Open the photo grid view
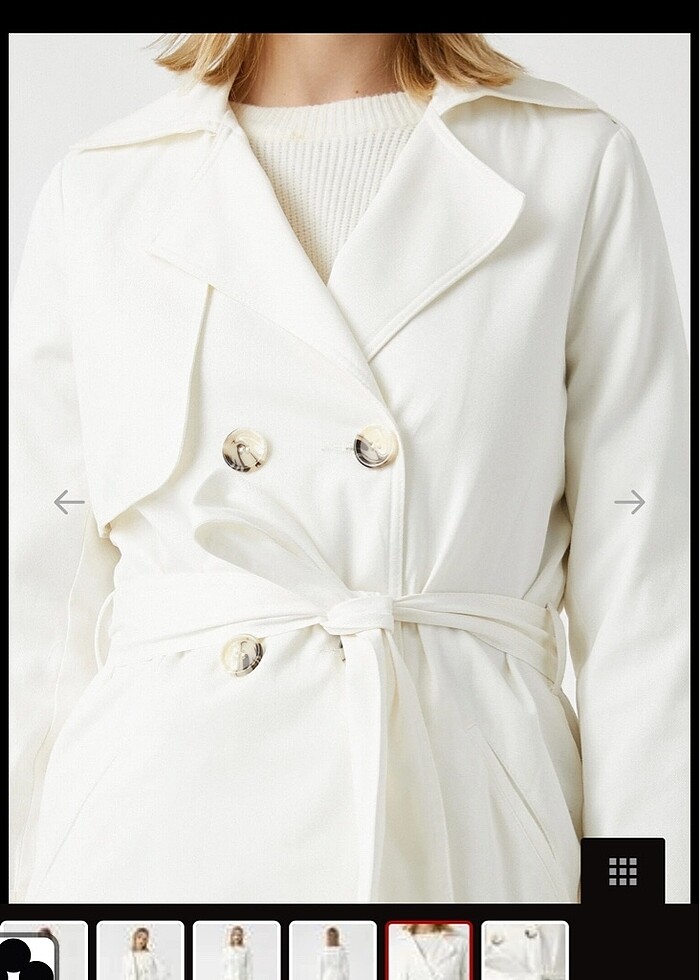The image size is (700, 980). (623, 871)
